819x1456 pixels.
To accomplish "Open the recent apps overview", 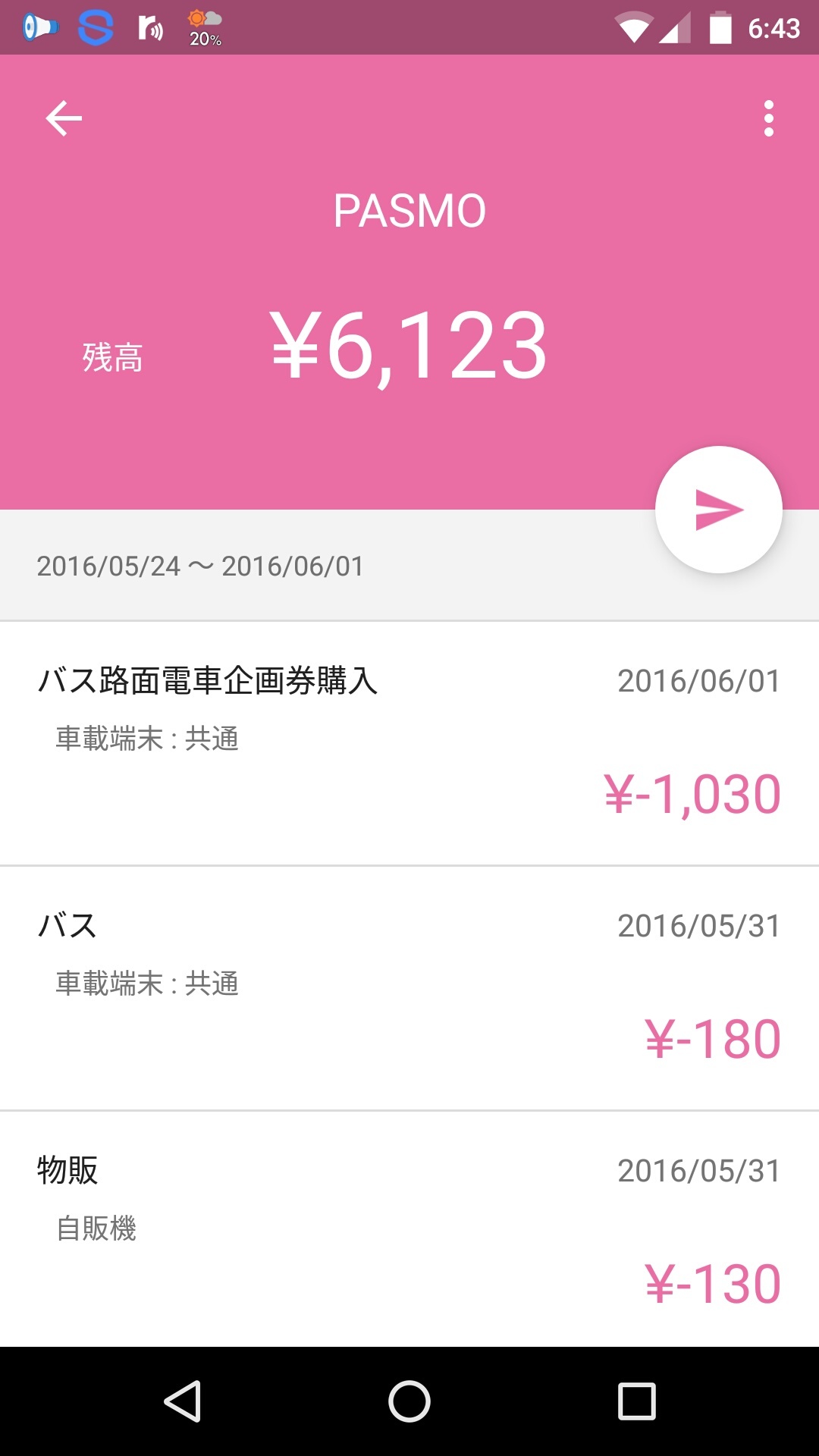I will tap(637, 1401).
